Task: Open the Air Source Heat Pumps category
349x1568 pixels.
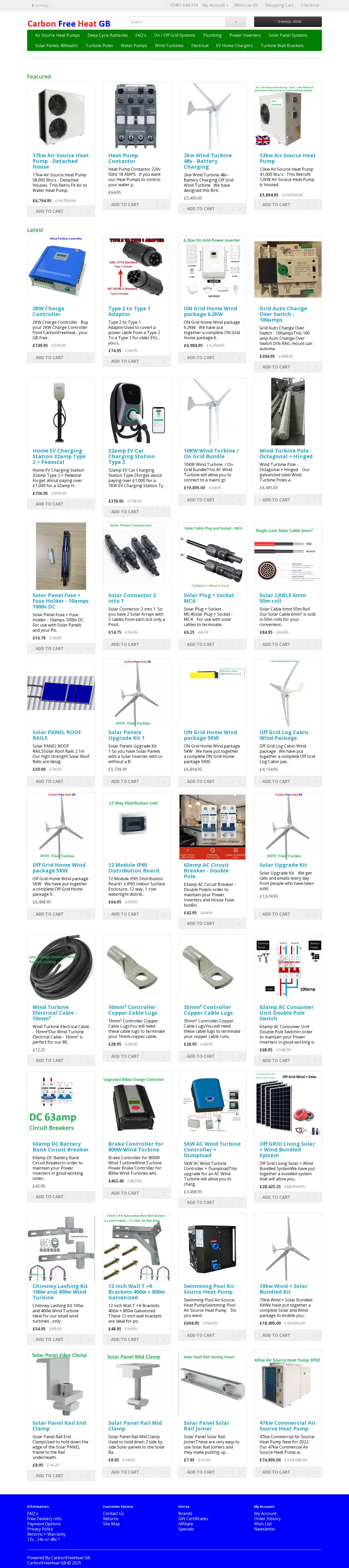Action: tap(57, 35)
